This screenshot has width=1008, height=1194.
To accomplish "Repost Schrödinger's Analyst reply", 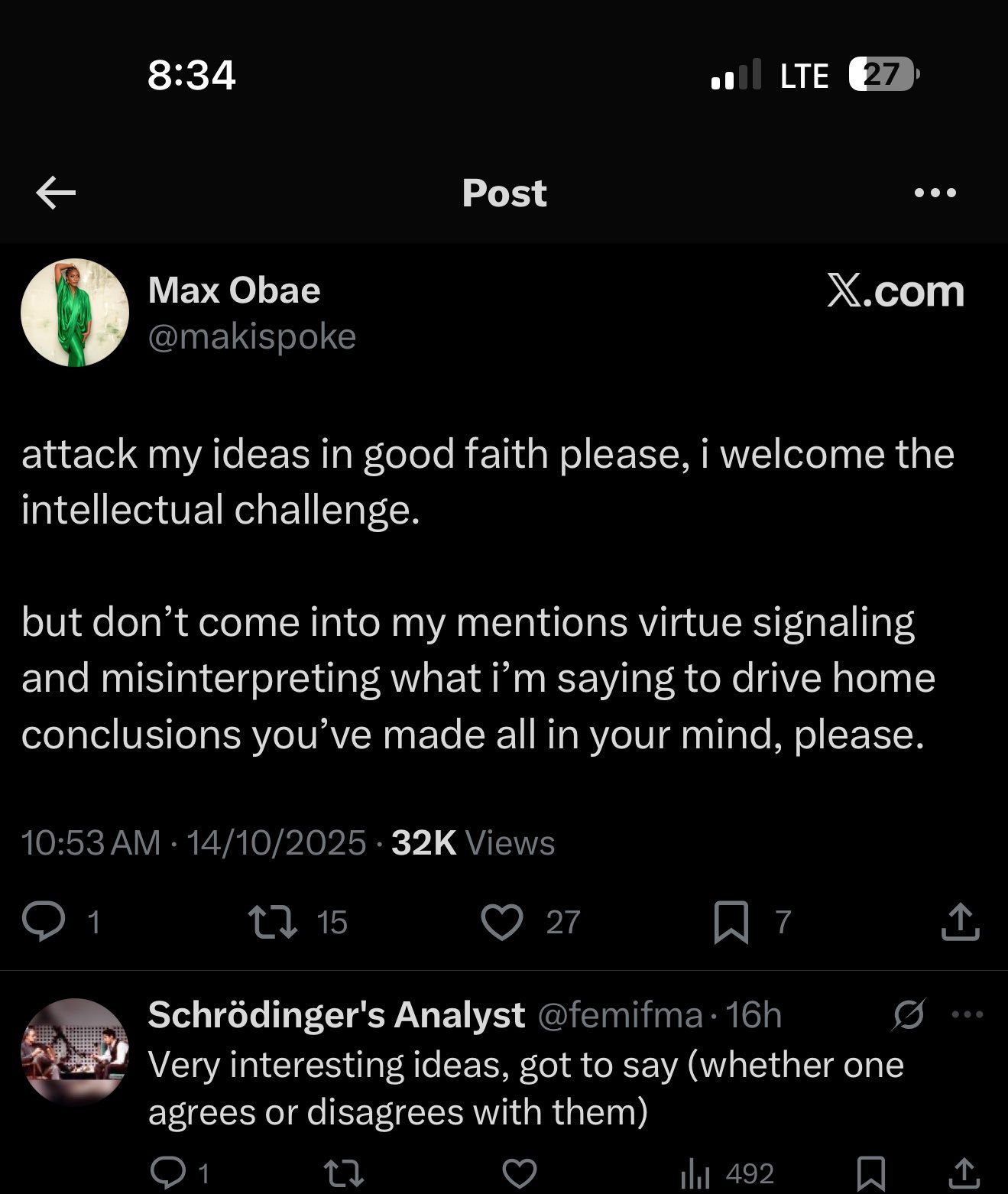I will coord(342,1172).
